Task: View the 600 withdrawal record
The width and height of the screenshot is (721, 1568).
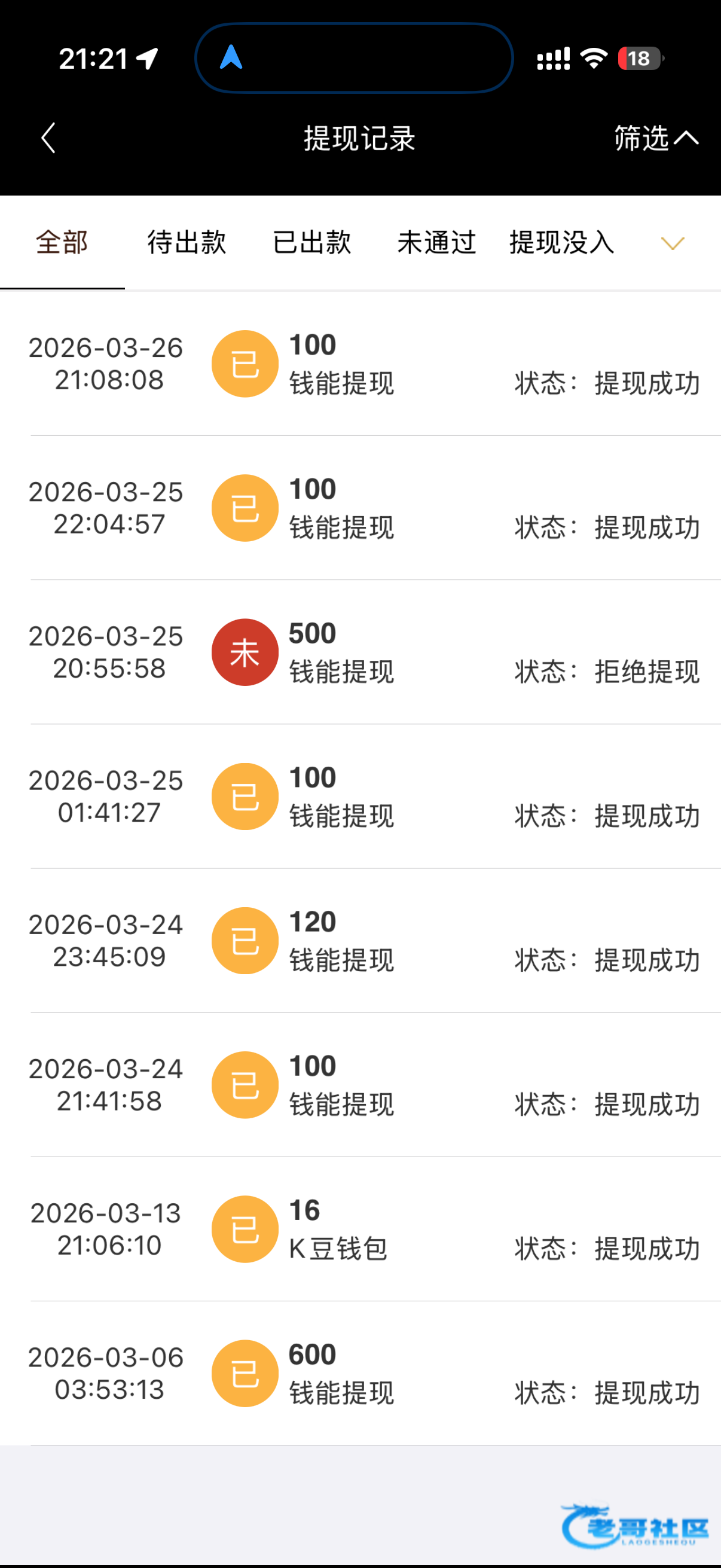Action: click(364, 1374)
